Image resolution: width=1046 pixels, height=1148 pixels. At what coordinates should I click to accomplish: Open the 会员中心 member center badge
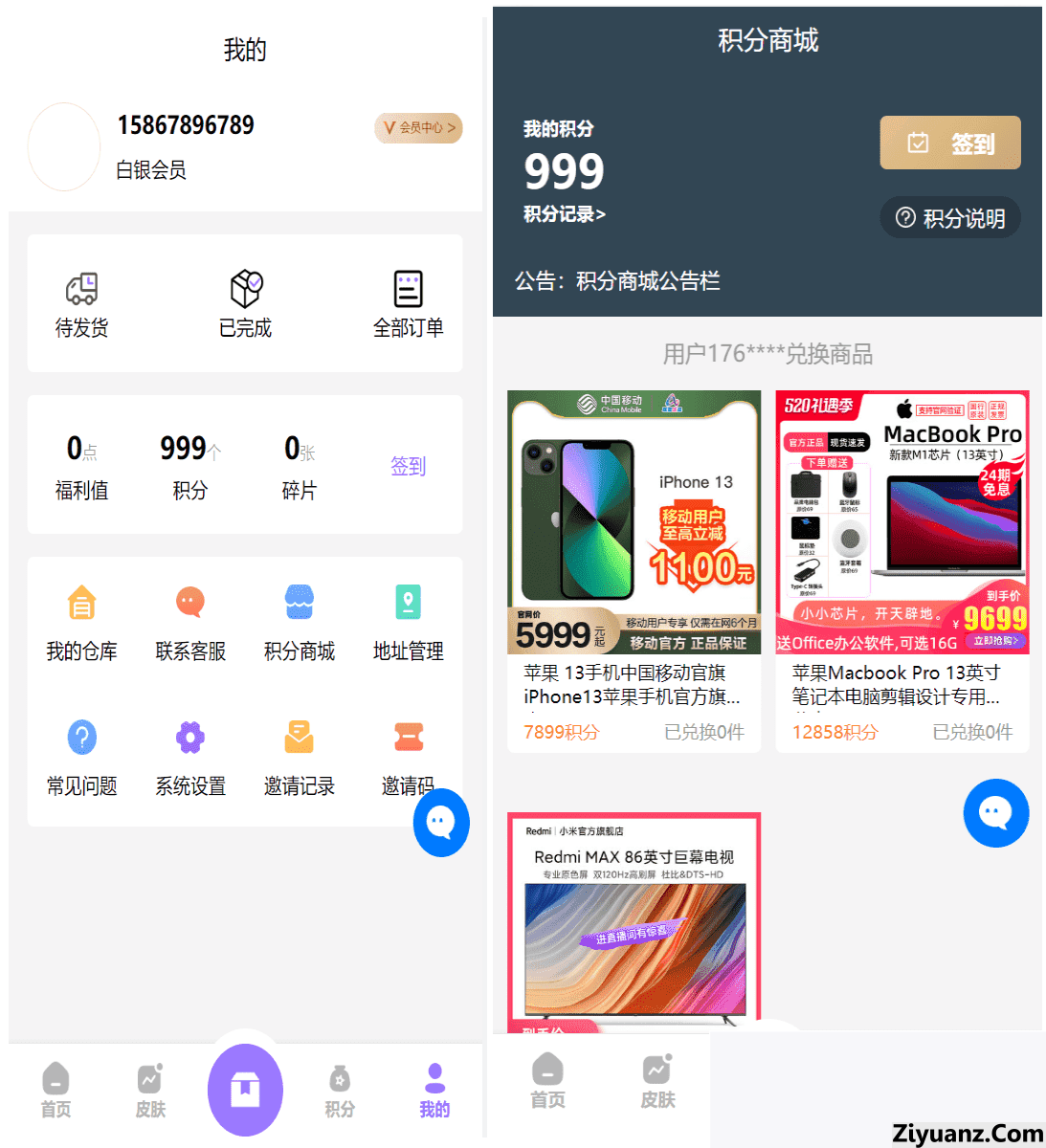click(x=418, y=127)
